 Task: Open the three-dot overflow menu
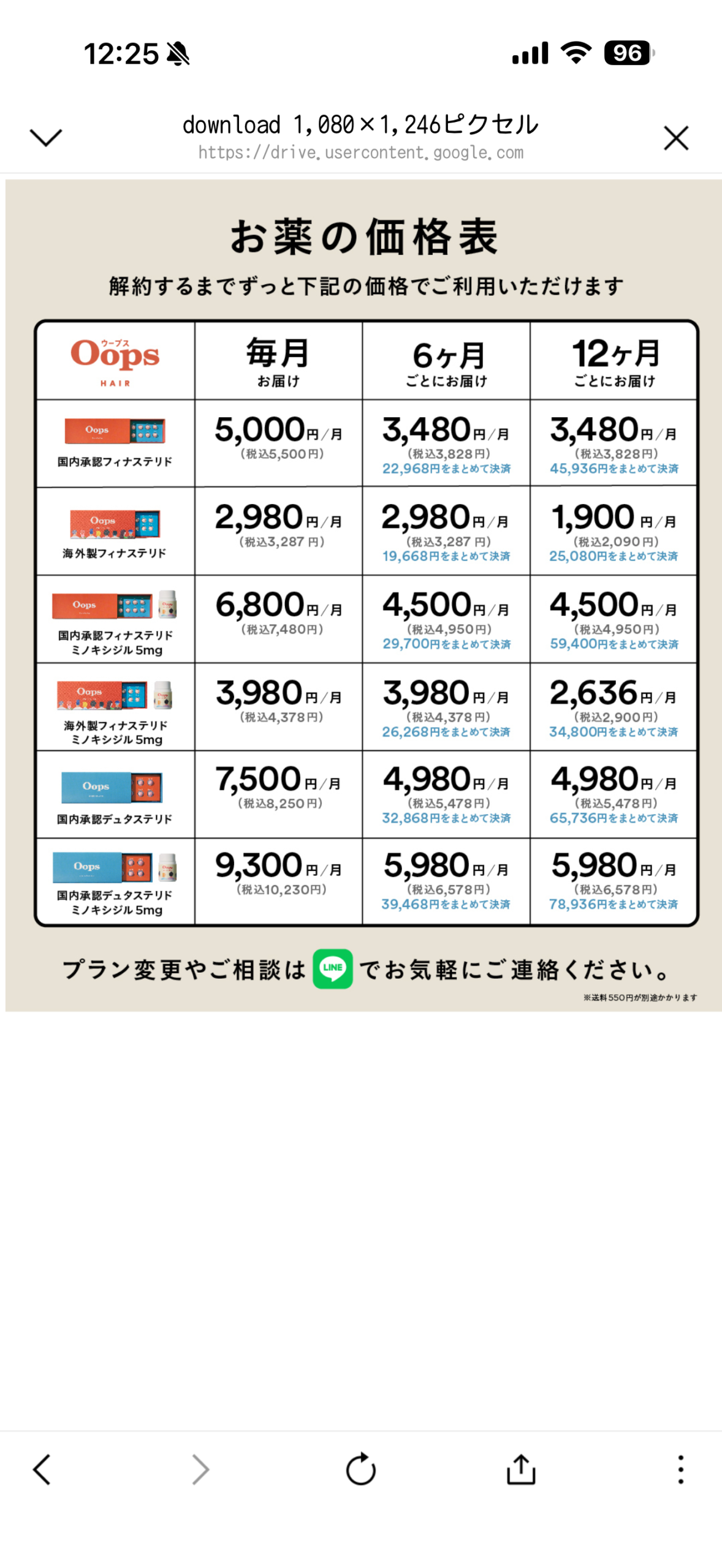tap(680, 1469)
